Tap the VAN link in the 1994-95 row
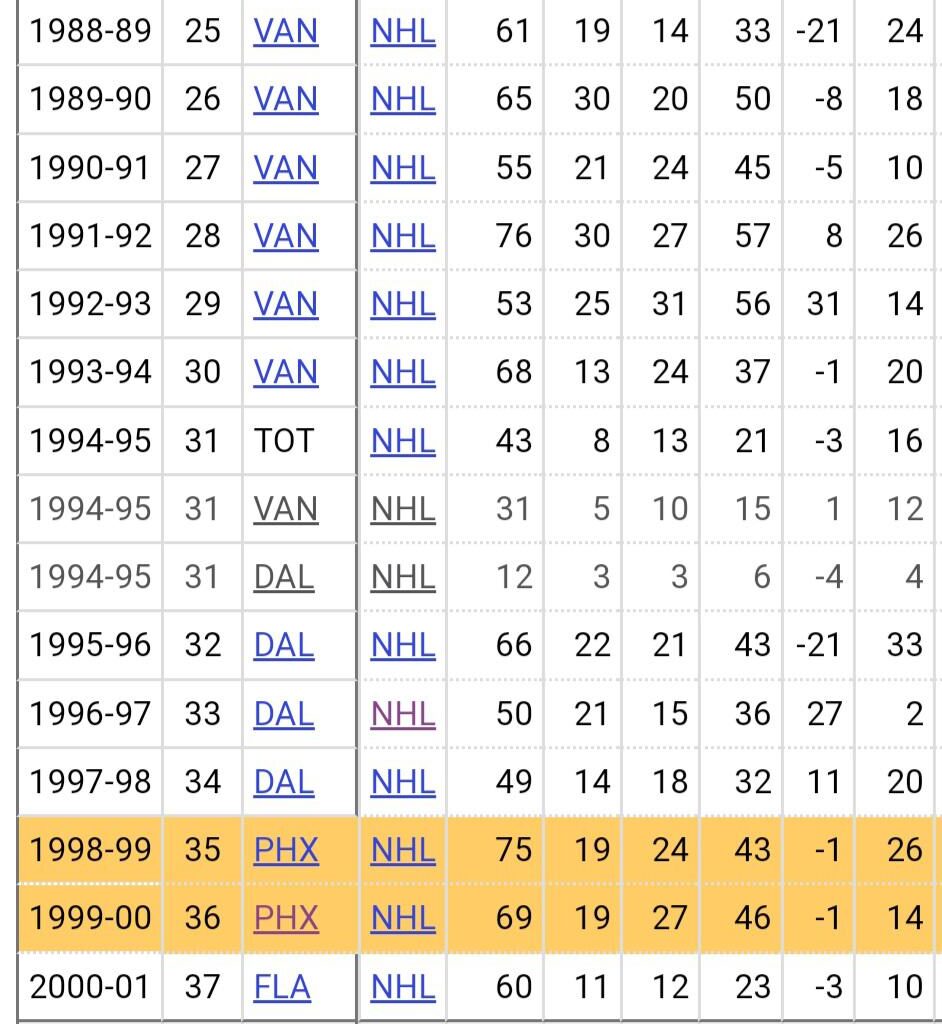The image size is (942, 1024). point(285,509)
